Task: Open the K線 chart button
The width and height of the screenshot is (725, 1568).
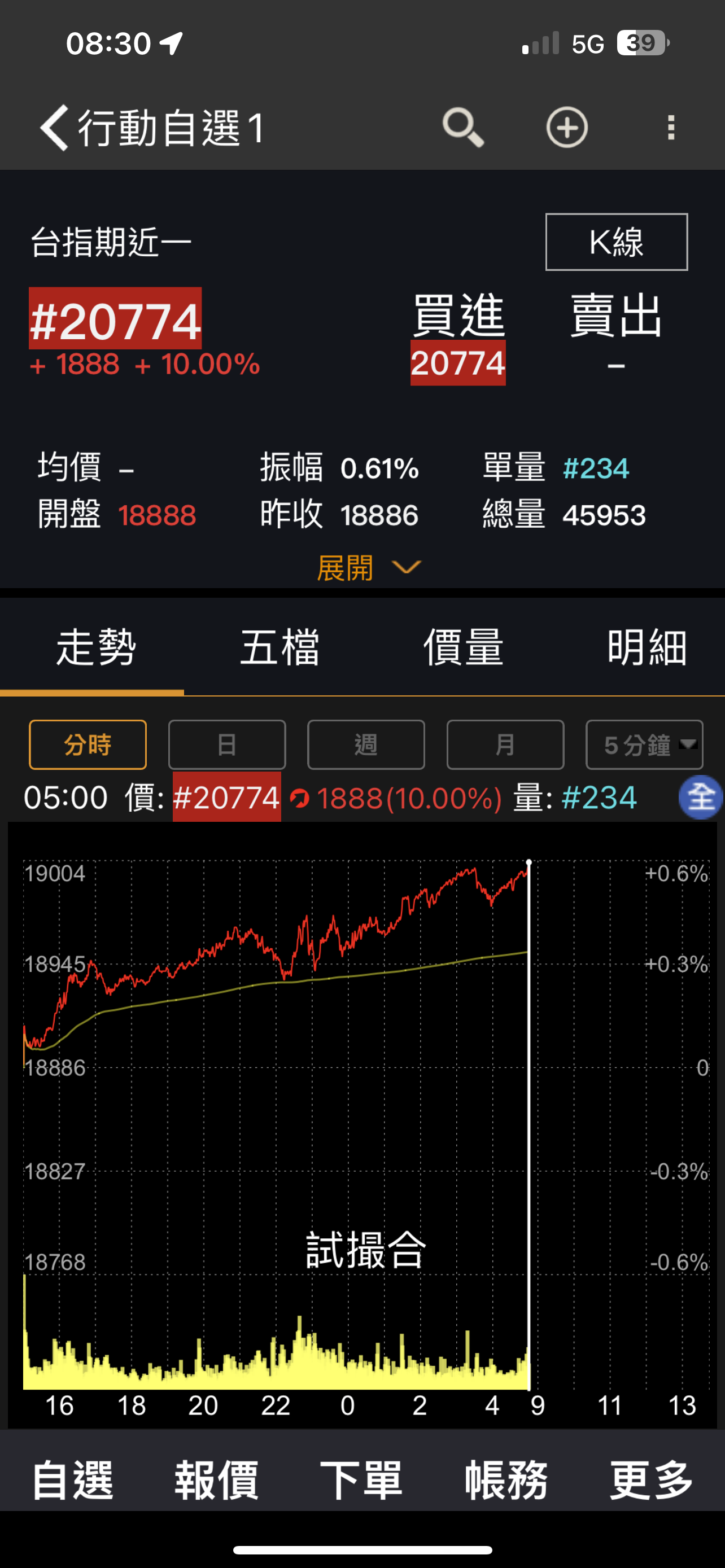Action: [x=617, y=242]
